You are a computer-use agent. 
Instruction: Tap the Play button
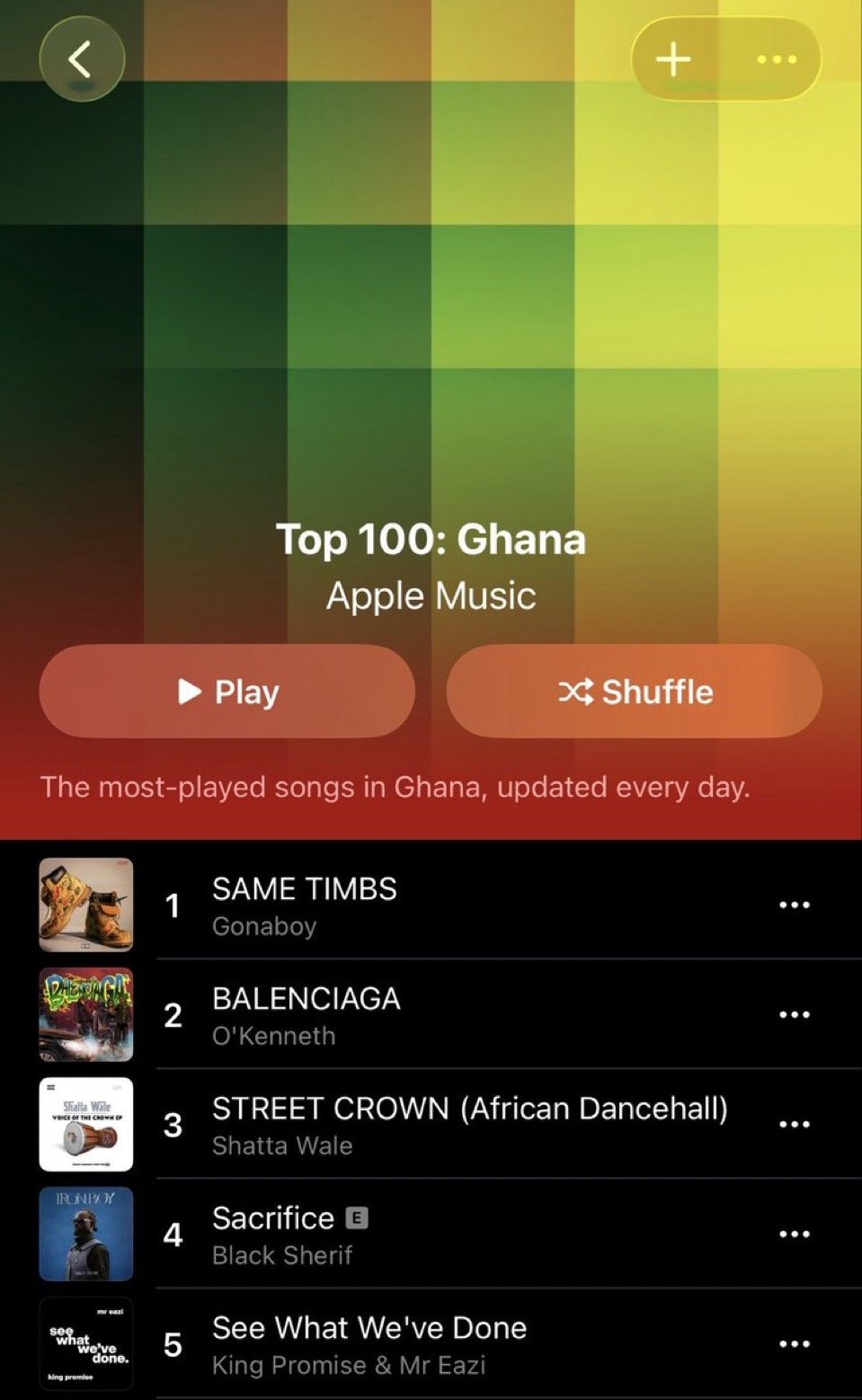tap(227, 691)
